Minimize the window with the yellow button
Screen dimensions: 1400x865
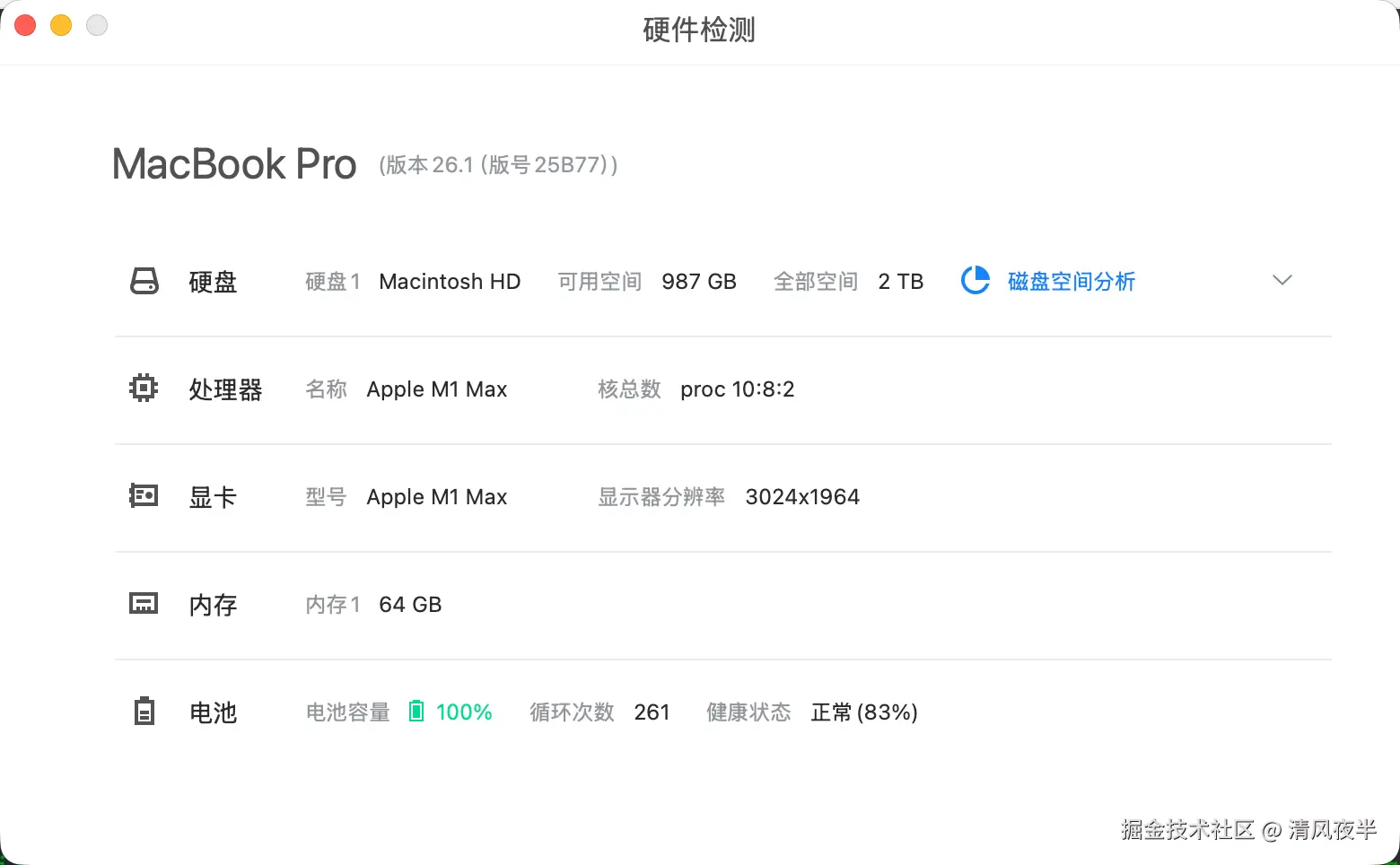[x=61, y=26]
